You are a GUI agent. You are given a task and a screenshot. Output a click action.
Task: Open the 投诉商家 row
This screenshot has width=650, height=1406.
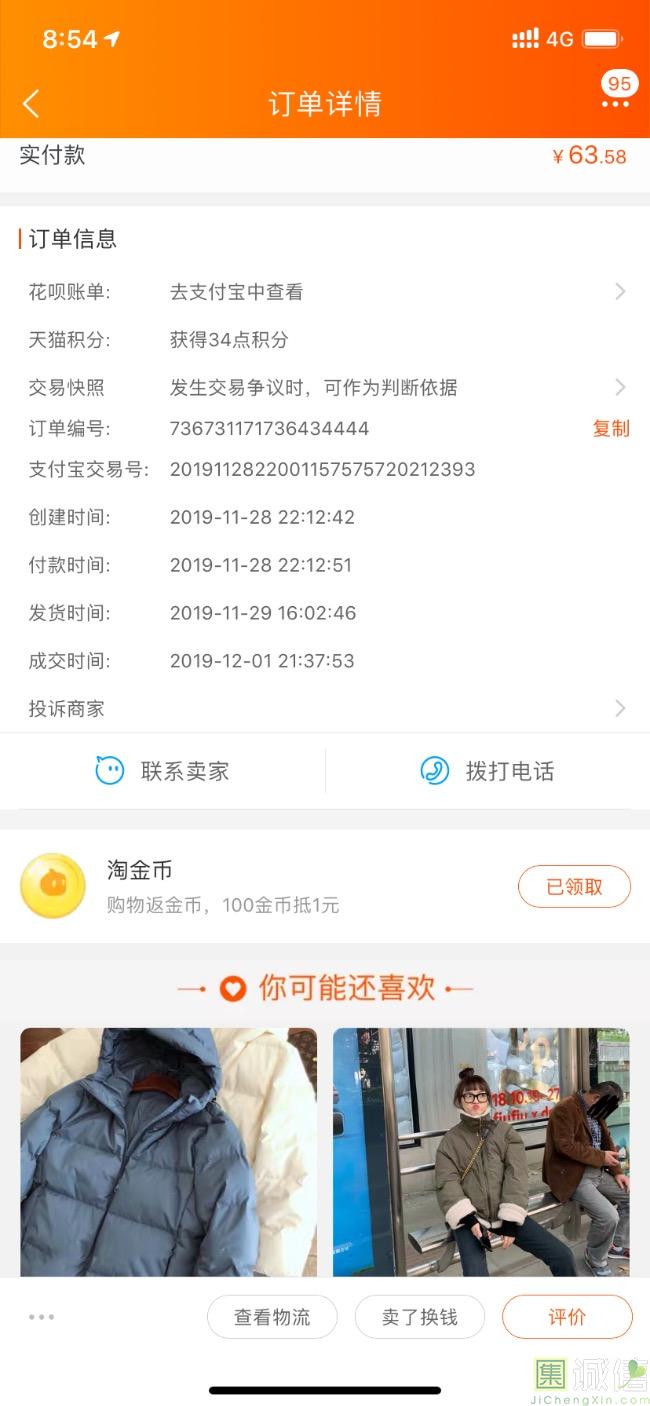pos(325,709)
